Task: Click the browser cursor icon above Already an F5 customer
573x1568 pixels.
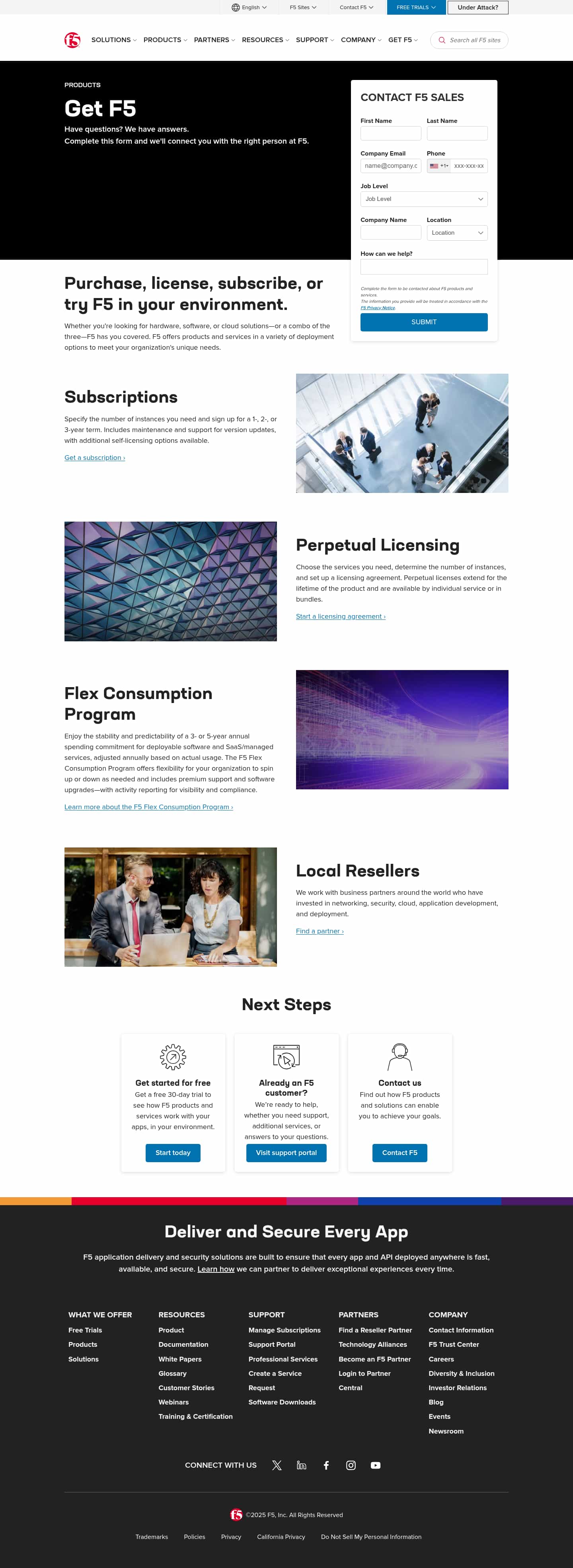Action: click(286, 1057)
